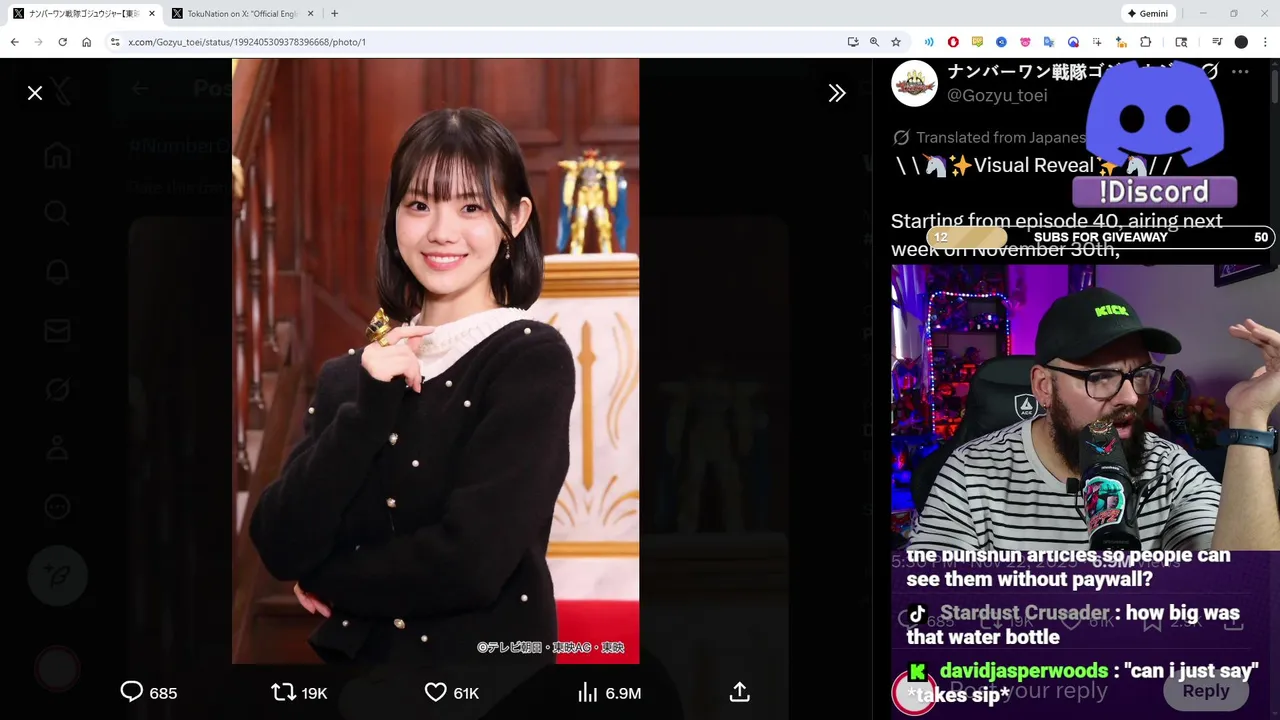Open the browser extensions puzzle icon
The image size is (1280, 720).
[1146, 42]
